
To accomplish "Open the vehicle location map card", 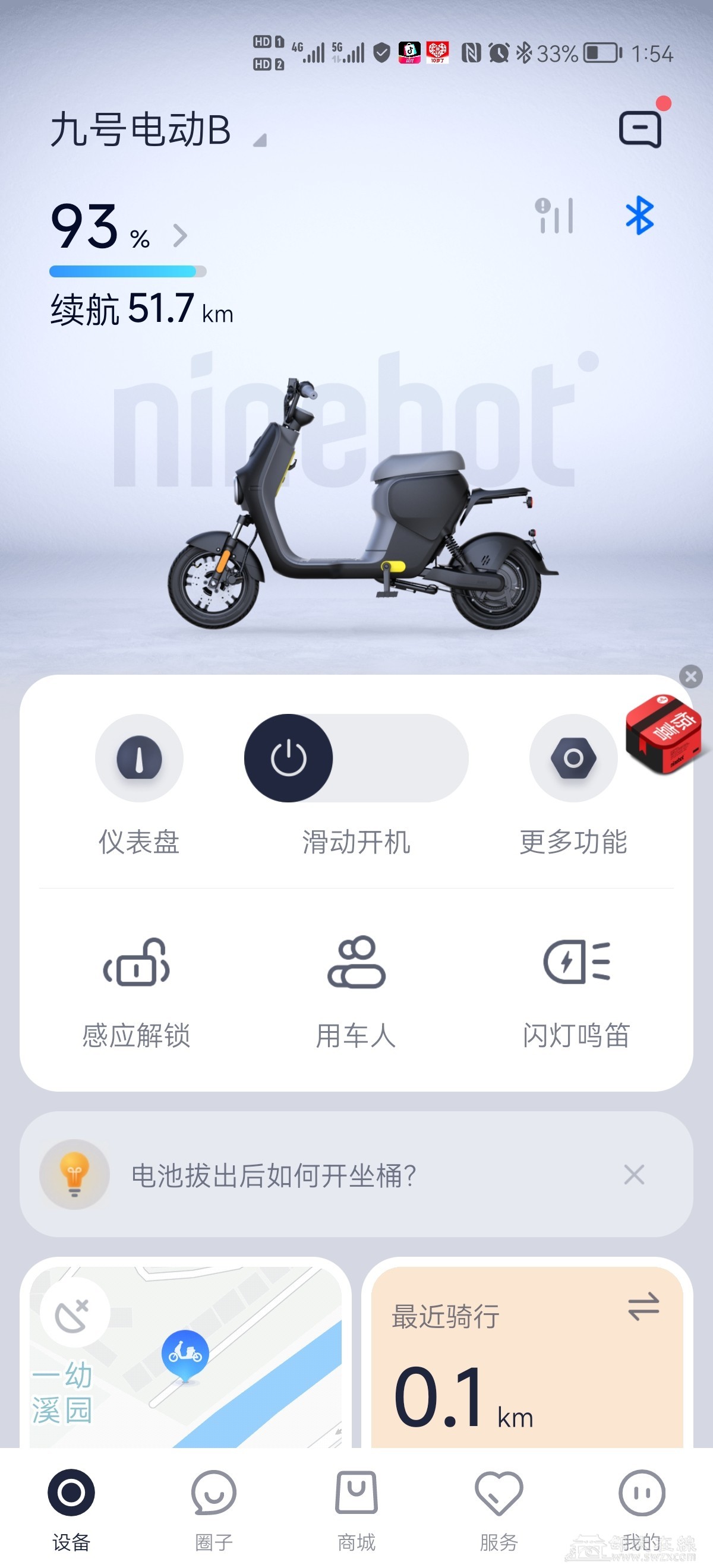I will tap(186, 1357).
